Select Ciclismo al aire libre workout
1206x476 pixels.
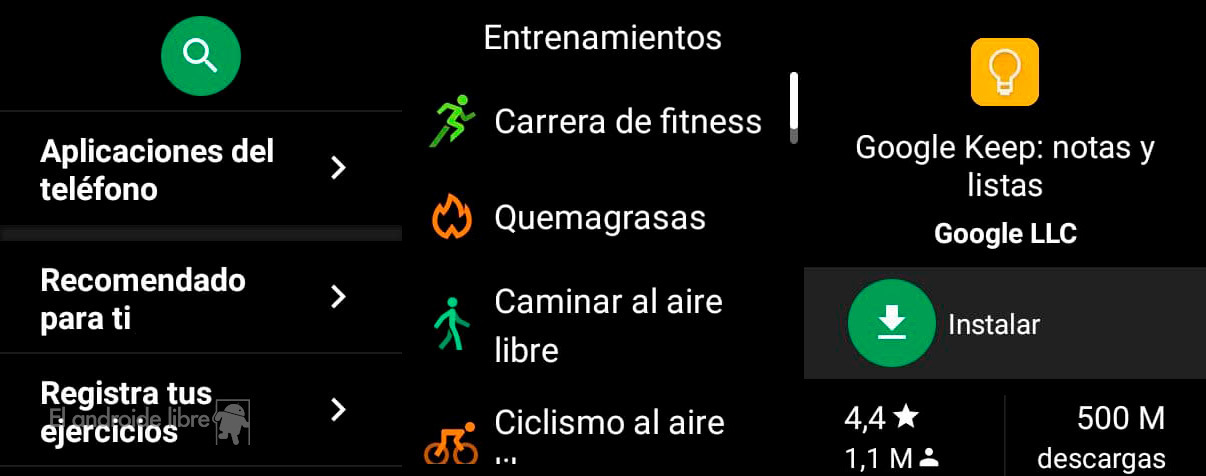pos(600,430)
